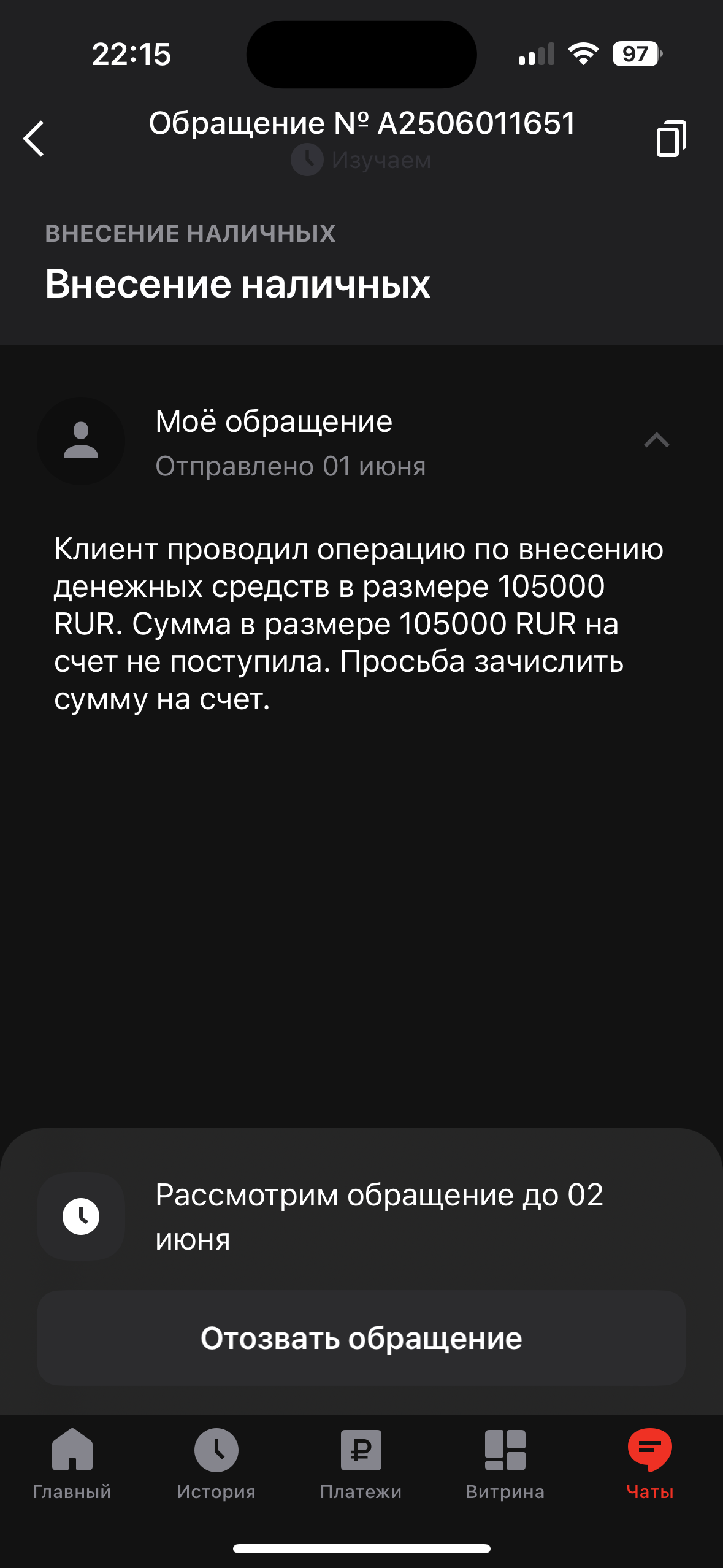Select the Чаты tab
This screenshot has height=1568, width=723.
coord(650,1464)
